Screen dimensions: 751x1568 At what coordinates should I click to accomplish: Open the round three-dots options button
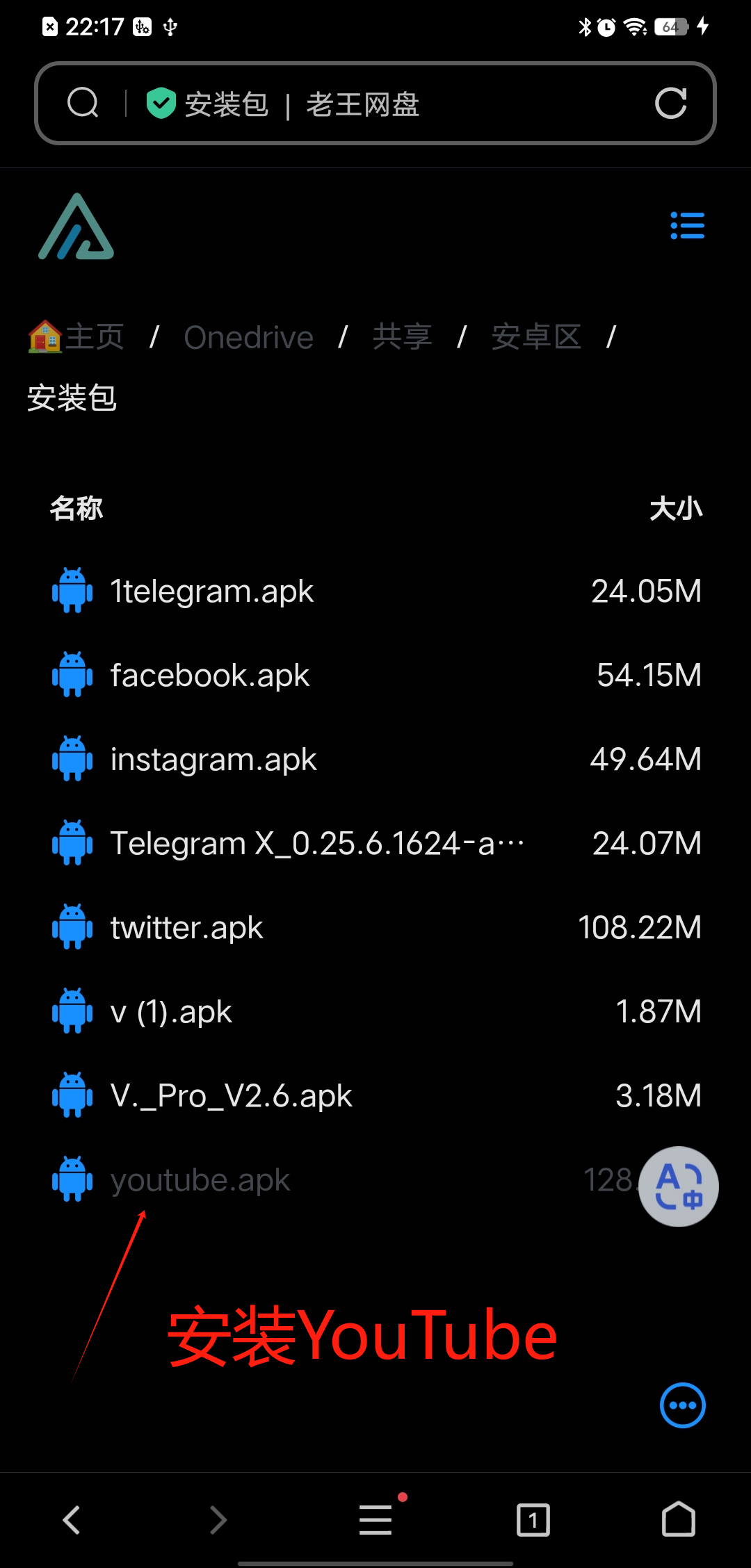(682, 1405)
